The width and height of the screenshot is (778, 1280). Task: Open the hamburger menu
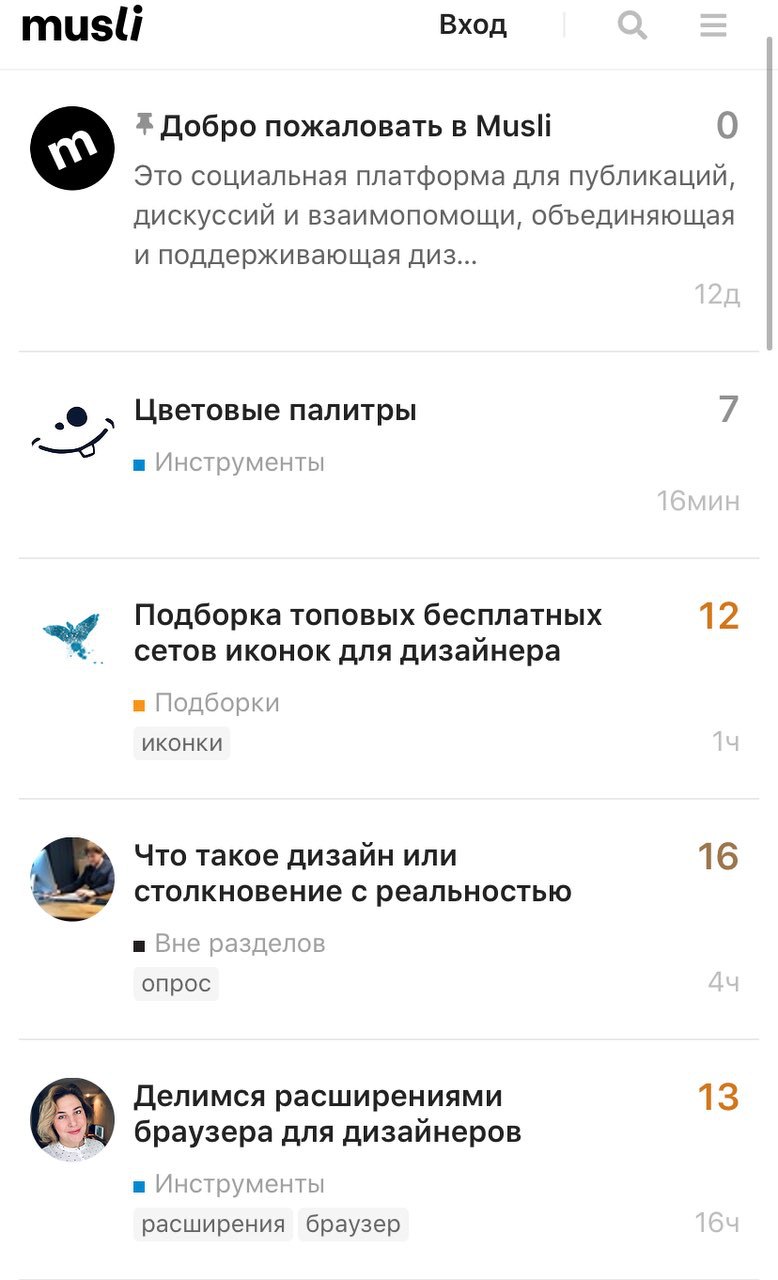[713, 25]
